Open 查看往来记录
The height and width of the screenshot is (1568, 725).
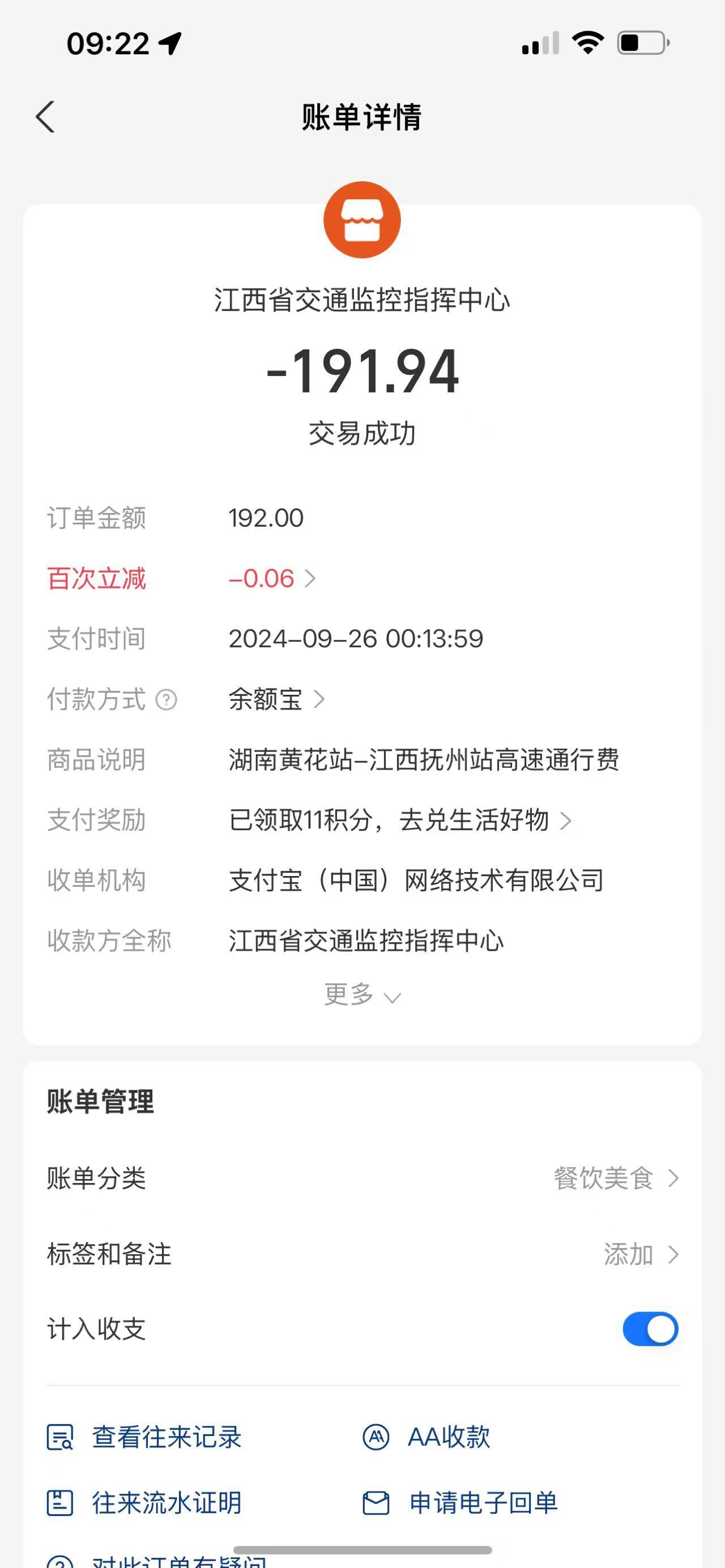coord(144,1437)
